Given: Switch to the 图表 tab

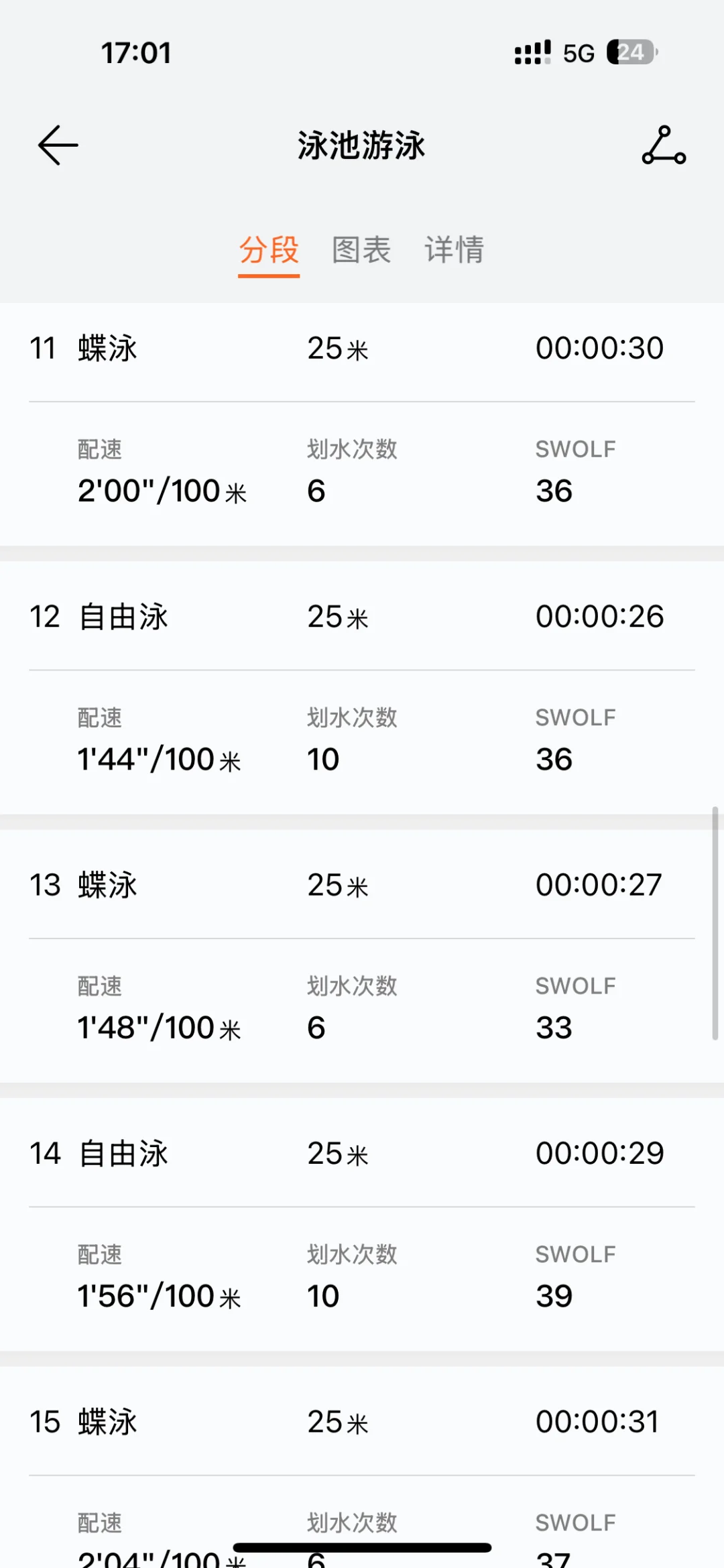Looking at the screenshot, I should (x=361, y=250).
